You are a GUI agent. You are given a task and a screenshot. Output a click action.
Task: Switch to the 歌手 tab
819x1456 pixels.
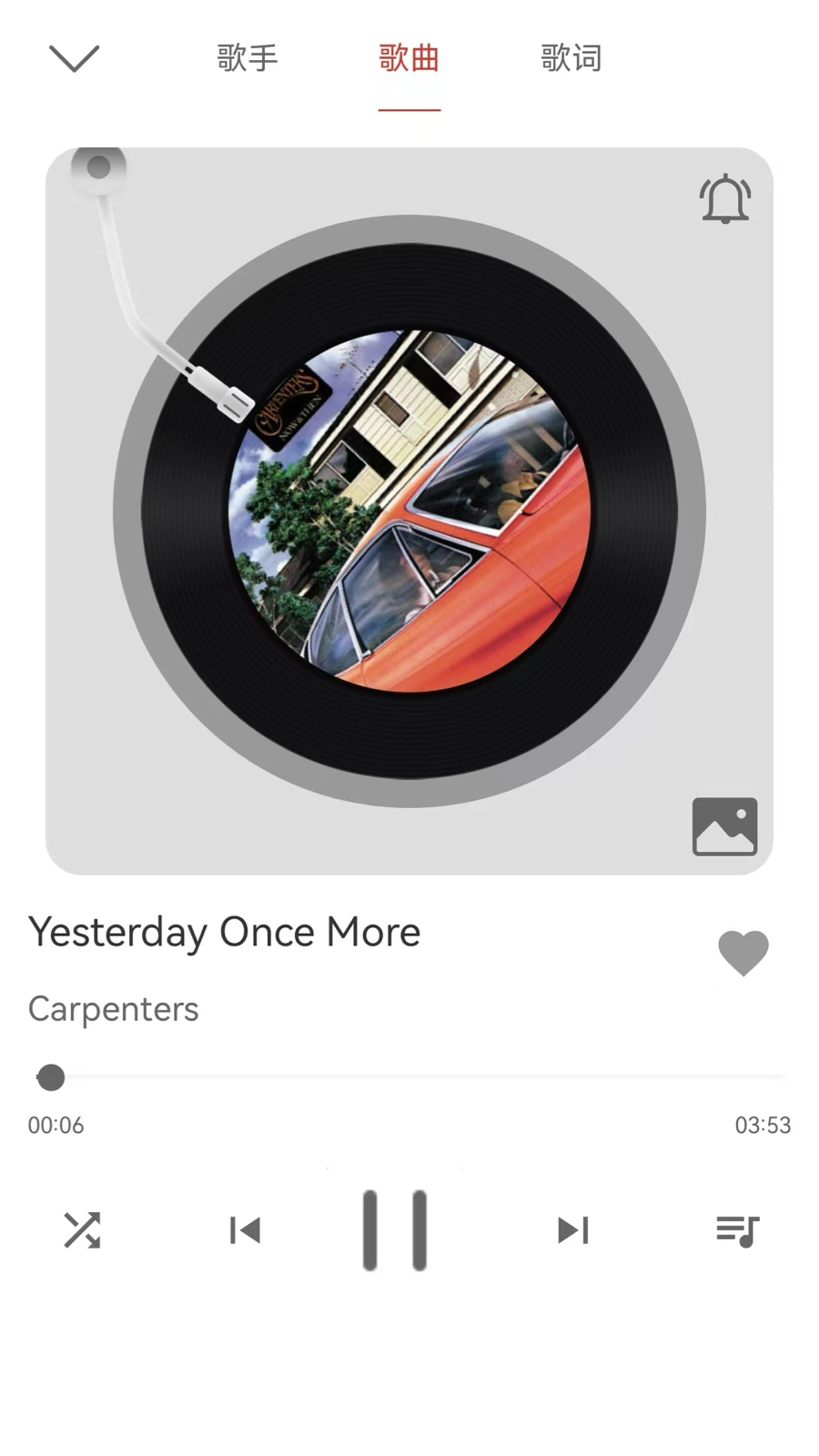click(x=247, y=58)
